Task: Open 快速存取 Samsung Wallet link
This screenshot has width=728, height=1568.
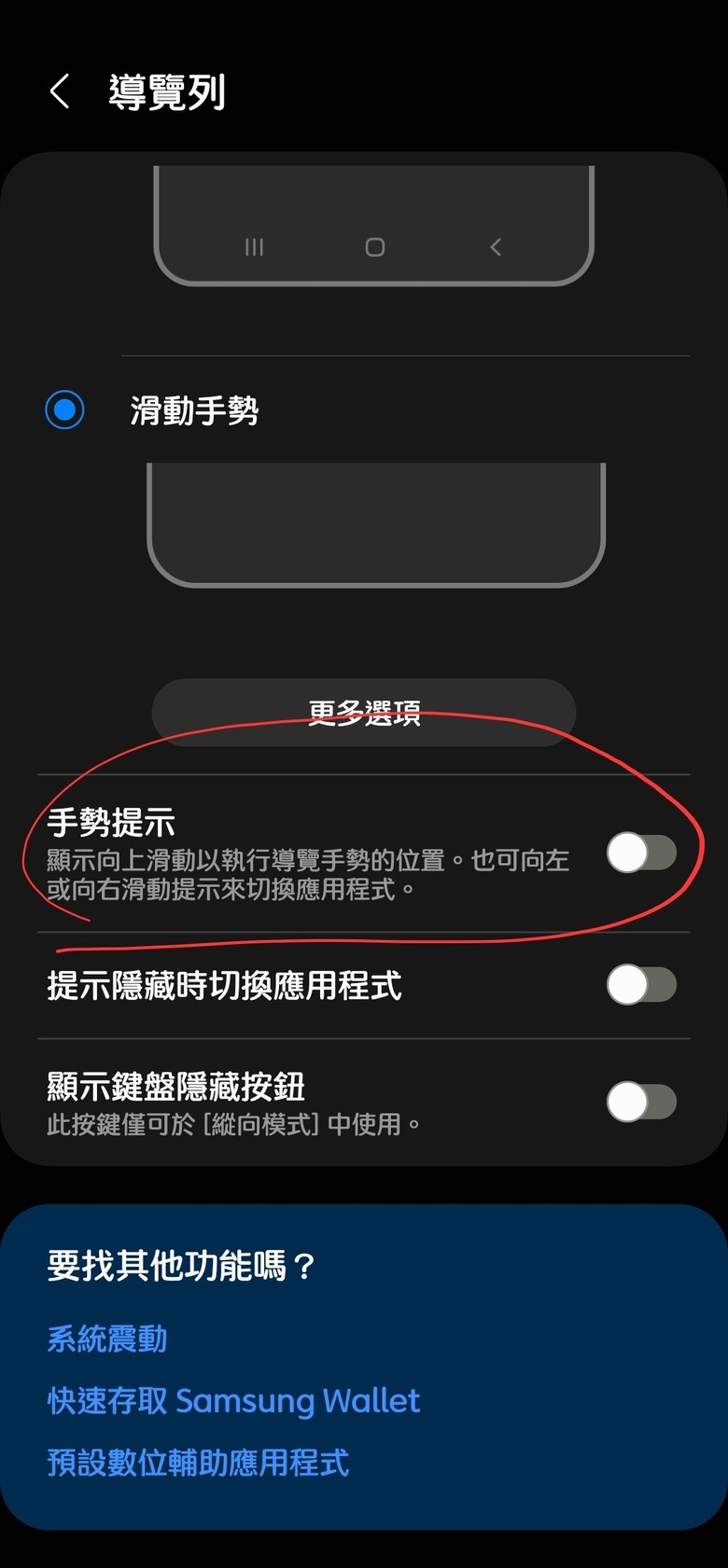Action: (233, 1400)
